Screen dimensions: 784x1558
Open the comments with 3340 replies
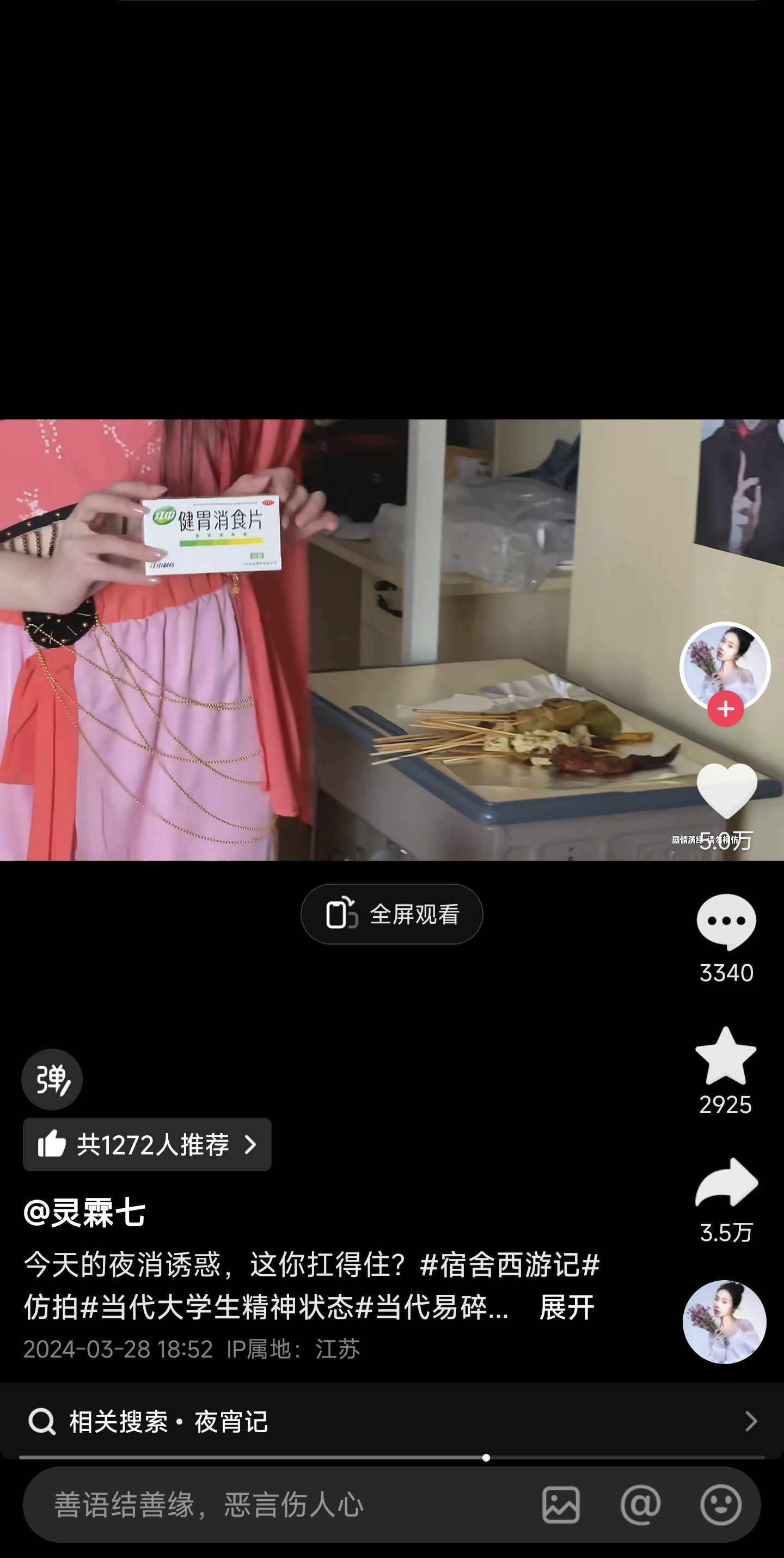726,922
